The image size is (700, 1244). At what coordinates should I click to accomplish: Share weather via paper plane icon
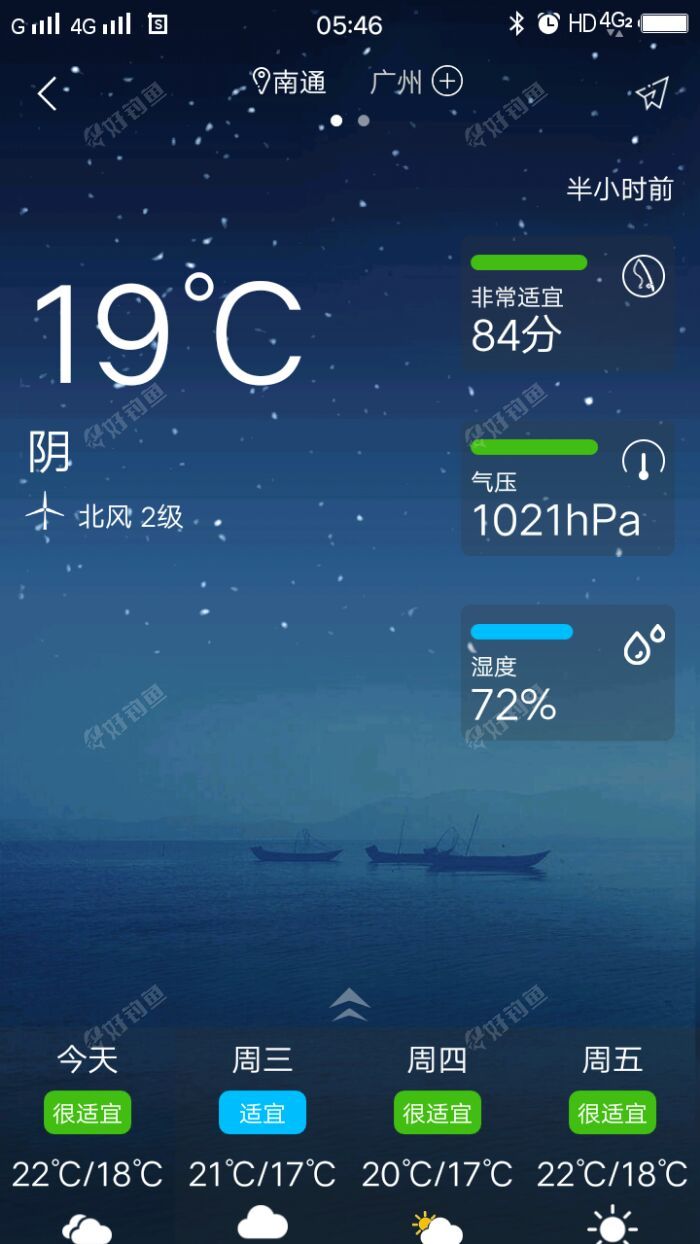651,94
